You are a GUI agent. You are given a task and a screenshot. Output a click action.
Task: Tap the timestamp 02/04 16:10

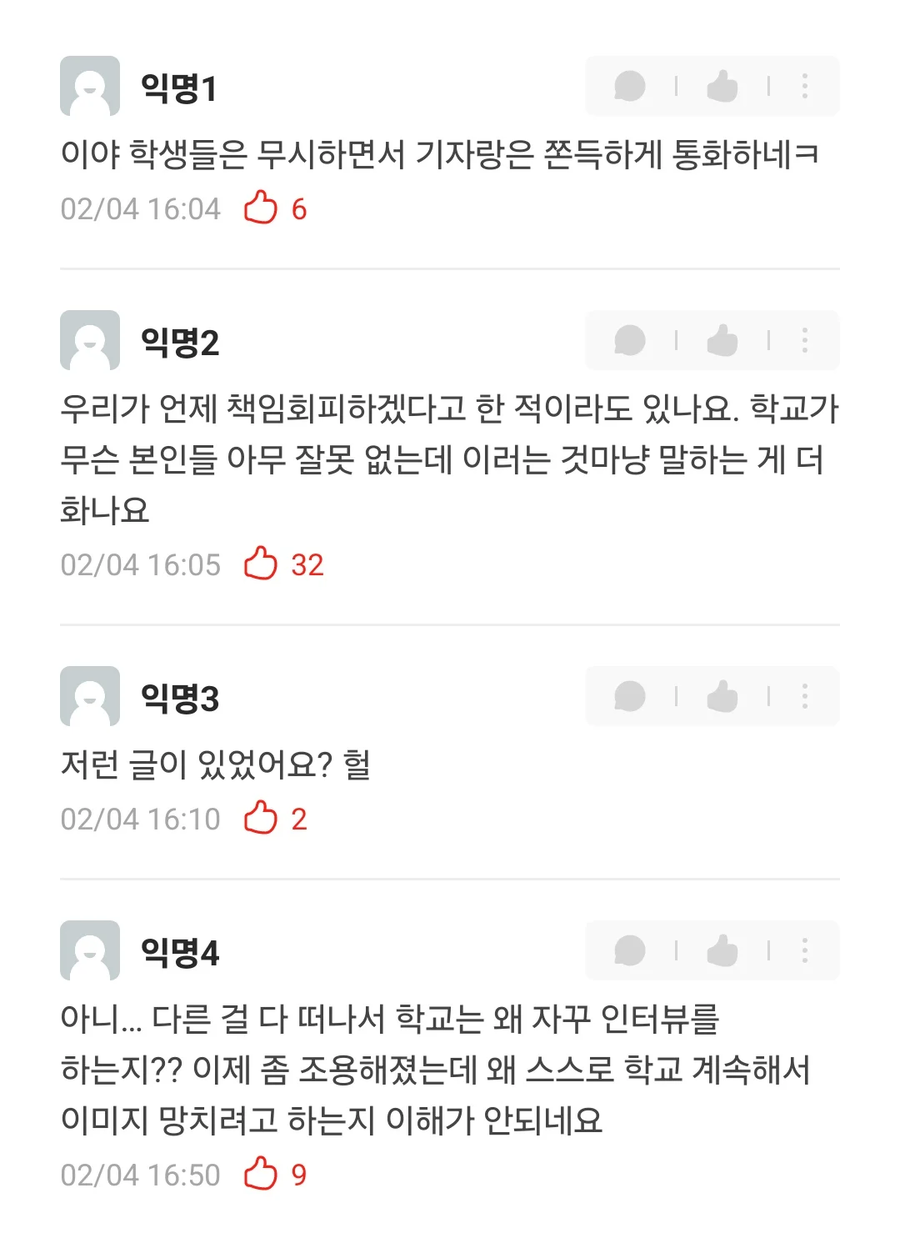140,818
